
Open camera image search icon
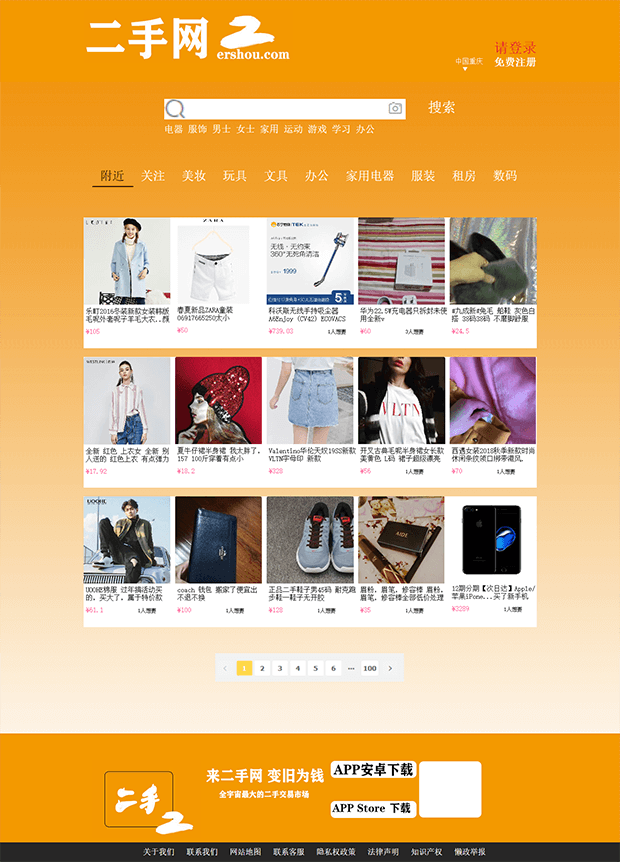(395, 109)
